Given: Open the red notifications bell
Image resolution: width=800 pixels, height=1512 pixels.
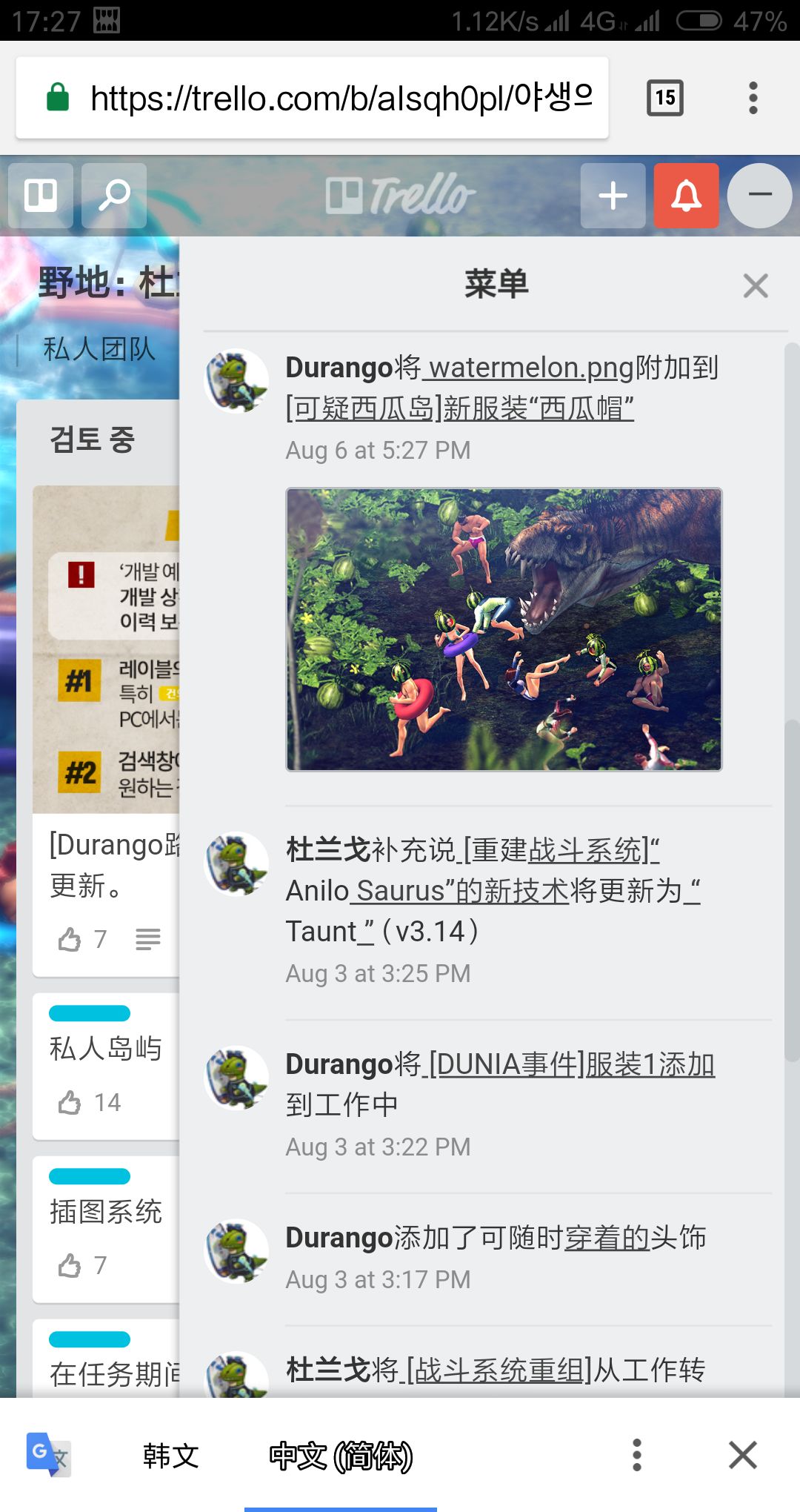Looking at the screenshot, I should tap(686, 196).
